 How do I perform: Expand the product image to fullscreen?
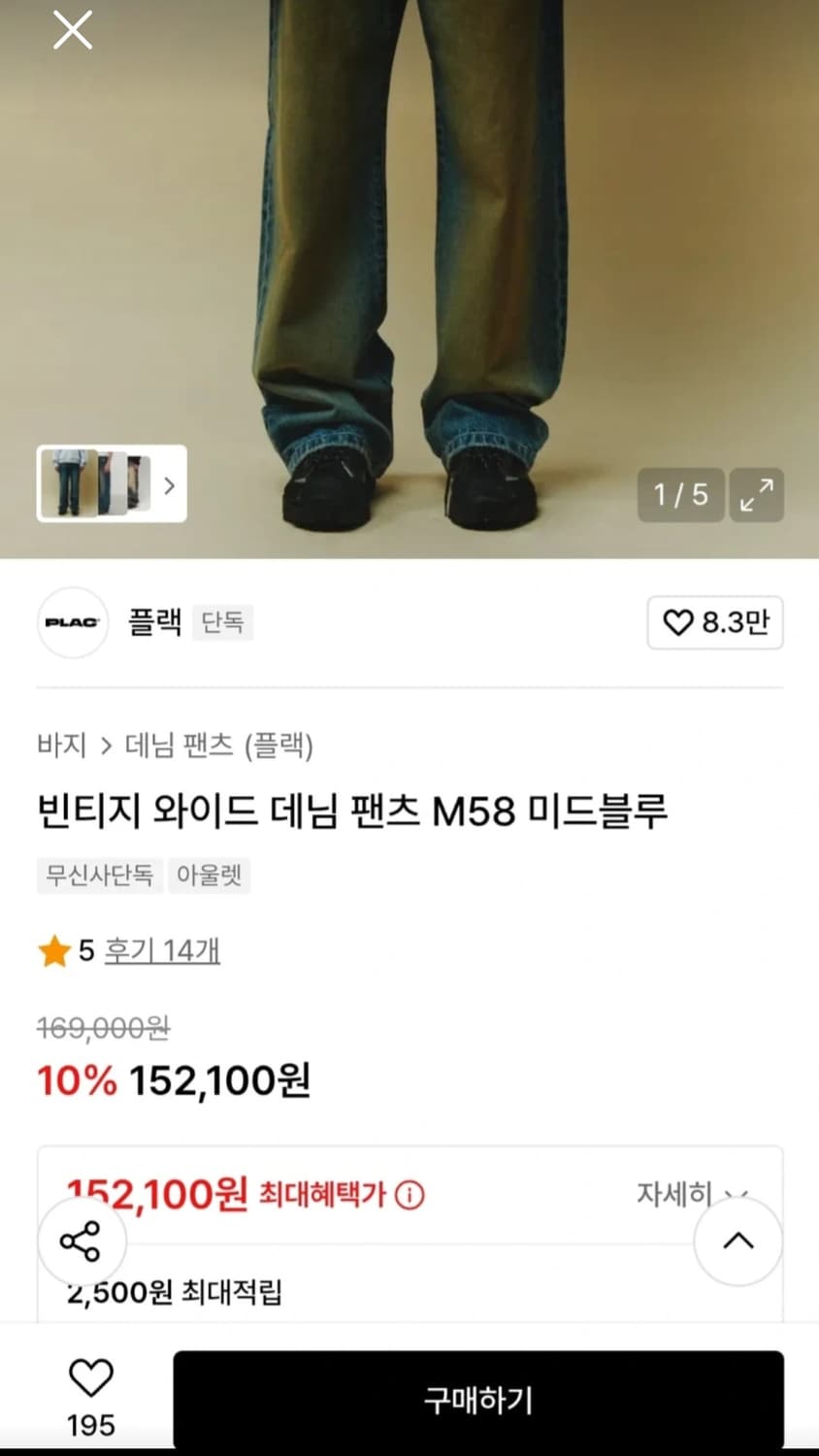point(757,496)
